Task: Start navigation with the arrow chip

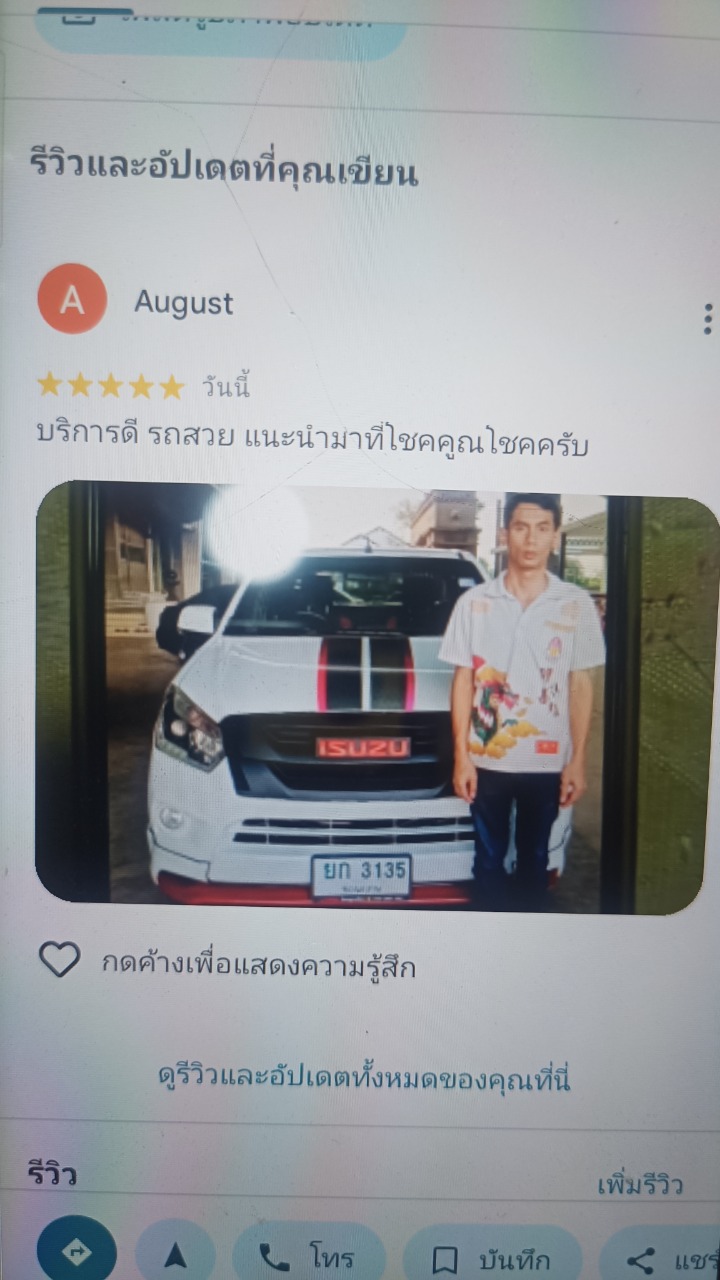Action: pyautogui.click(x=175, y=1254)
